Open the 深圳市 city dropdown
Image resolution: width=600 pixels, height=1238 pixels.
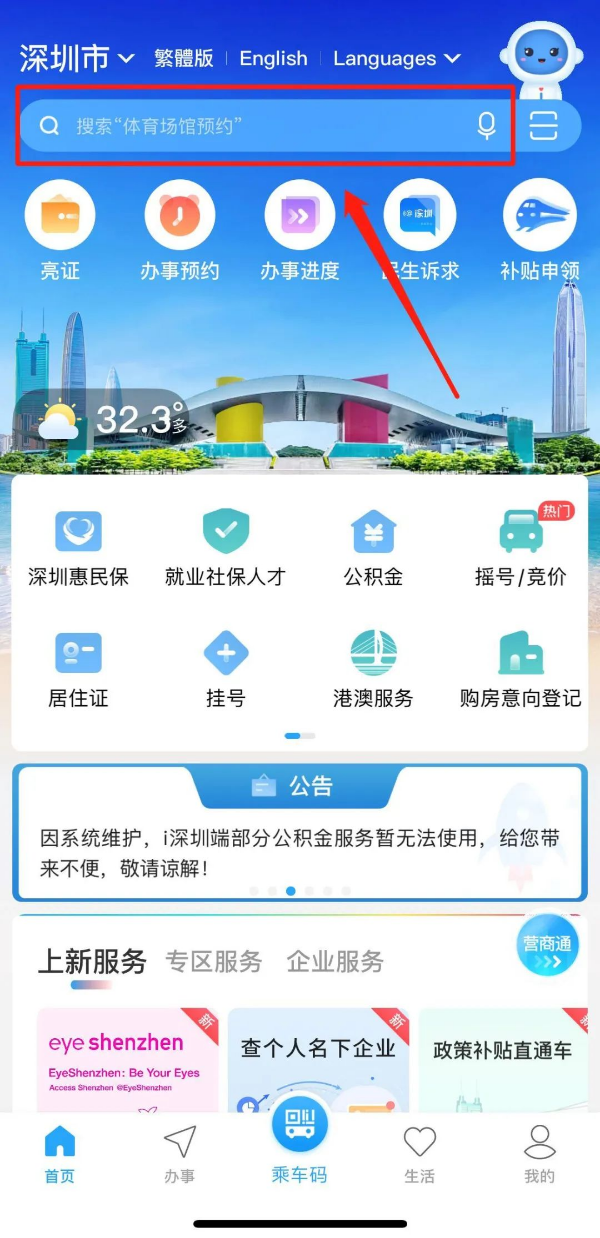click(76, 58)
